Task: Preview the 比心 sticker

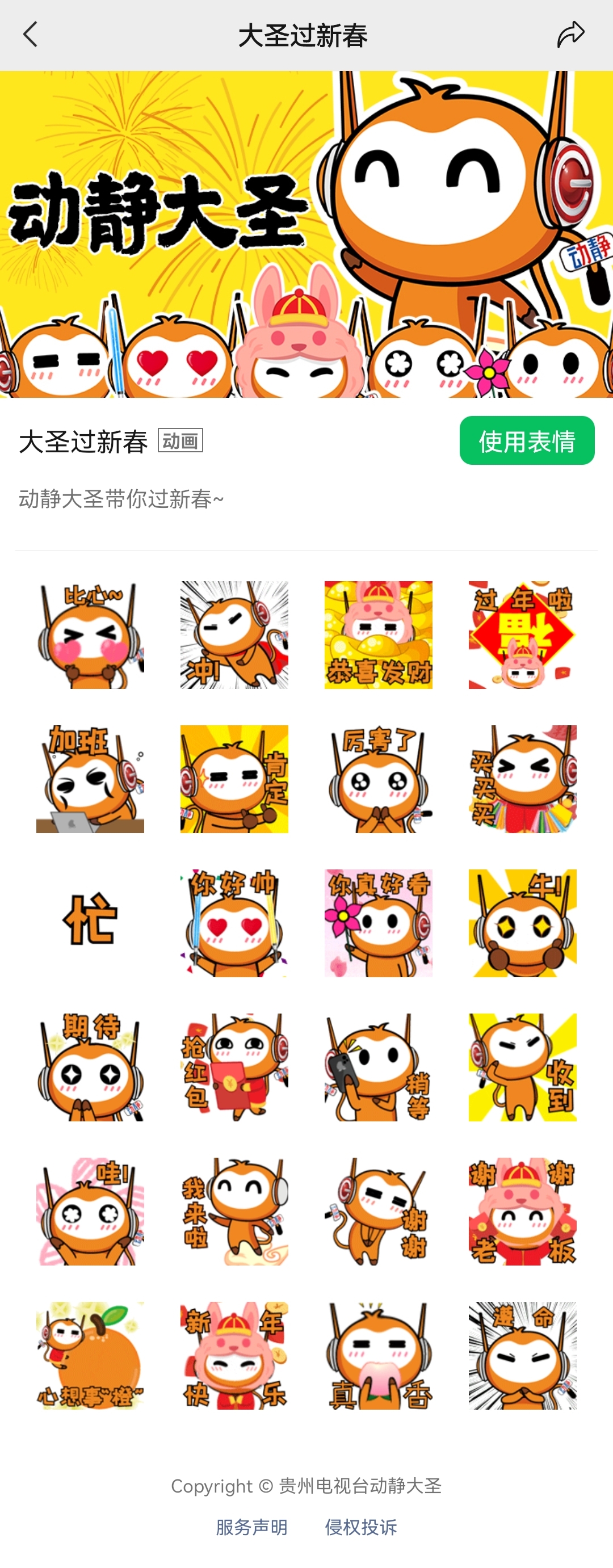Action: pyautogui.click(x=90, y=635)
